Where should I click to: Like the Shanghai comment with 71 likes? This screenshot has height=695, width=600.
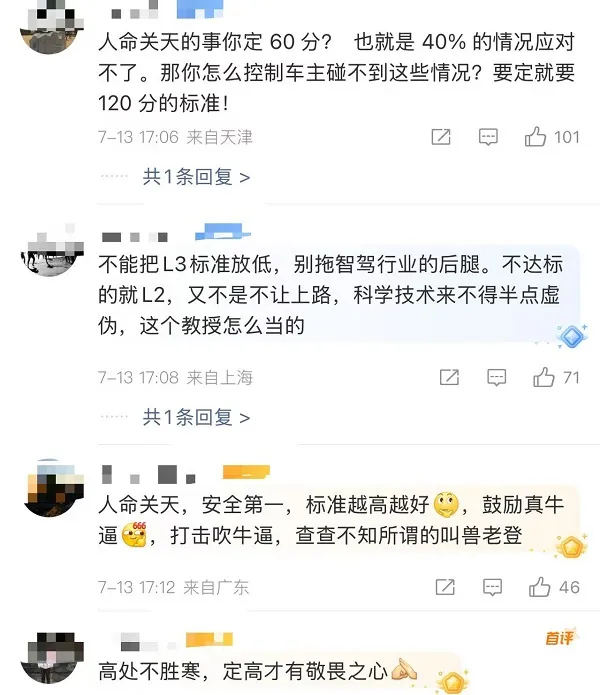coord(545,377)
